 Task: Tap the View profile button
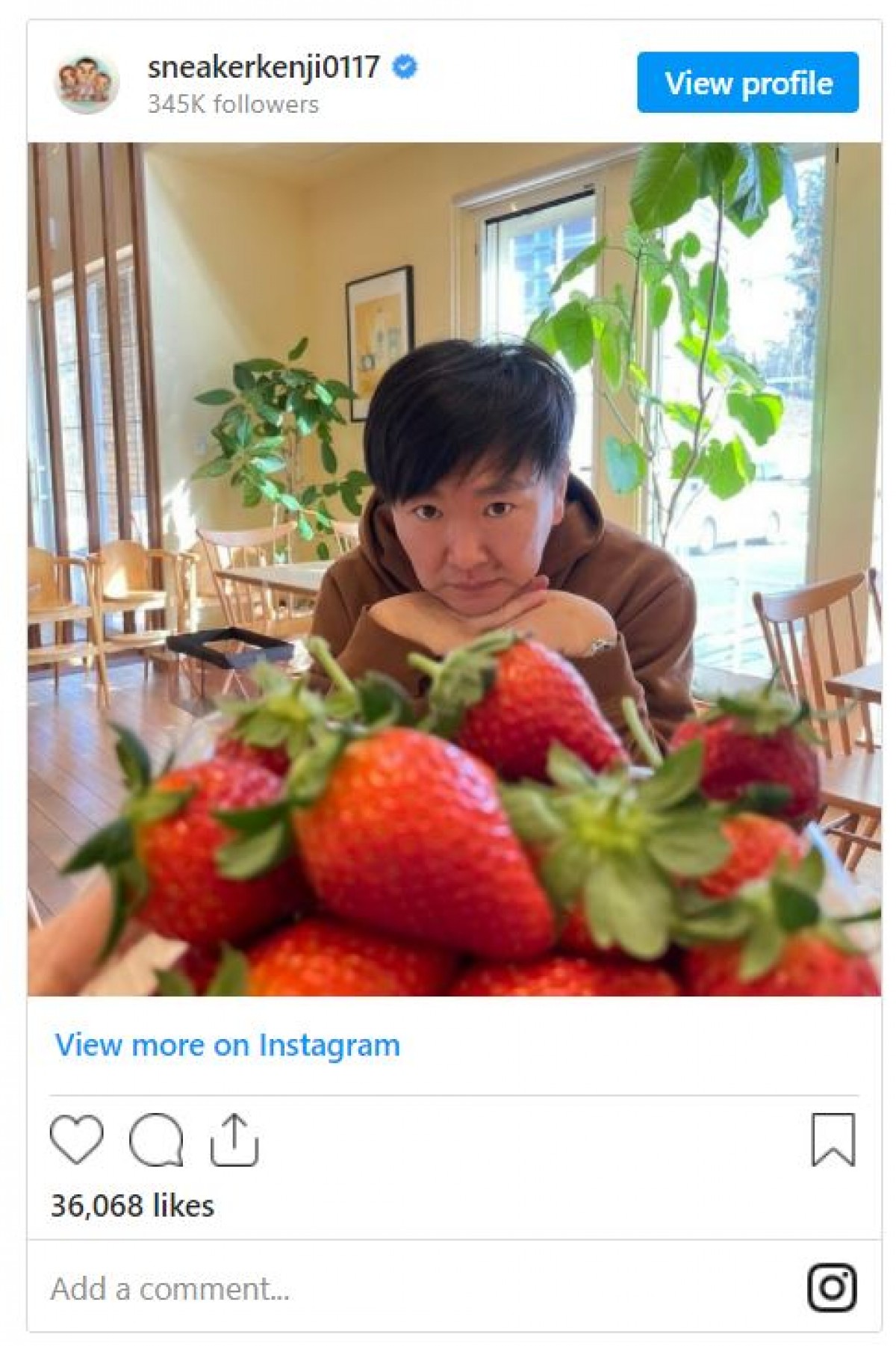747,83
